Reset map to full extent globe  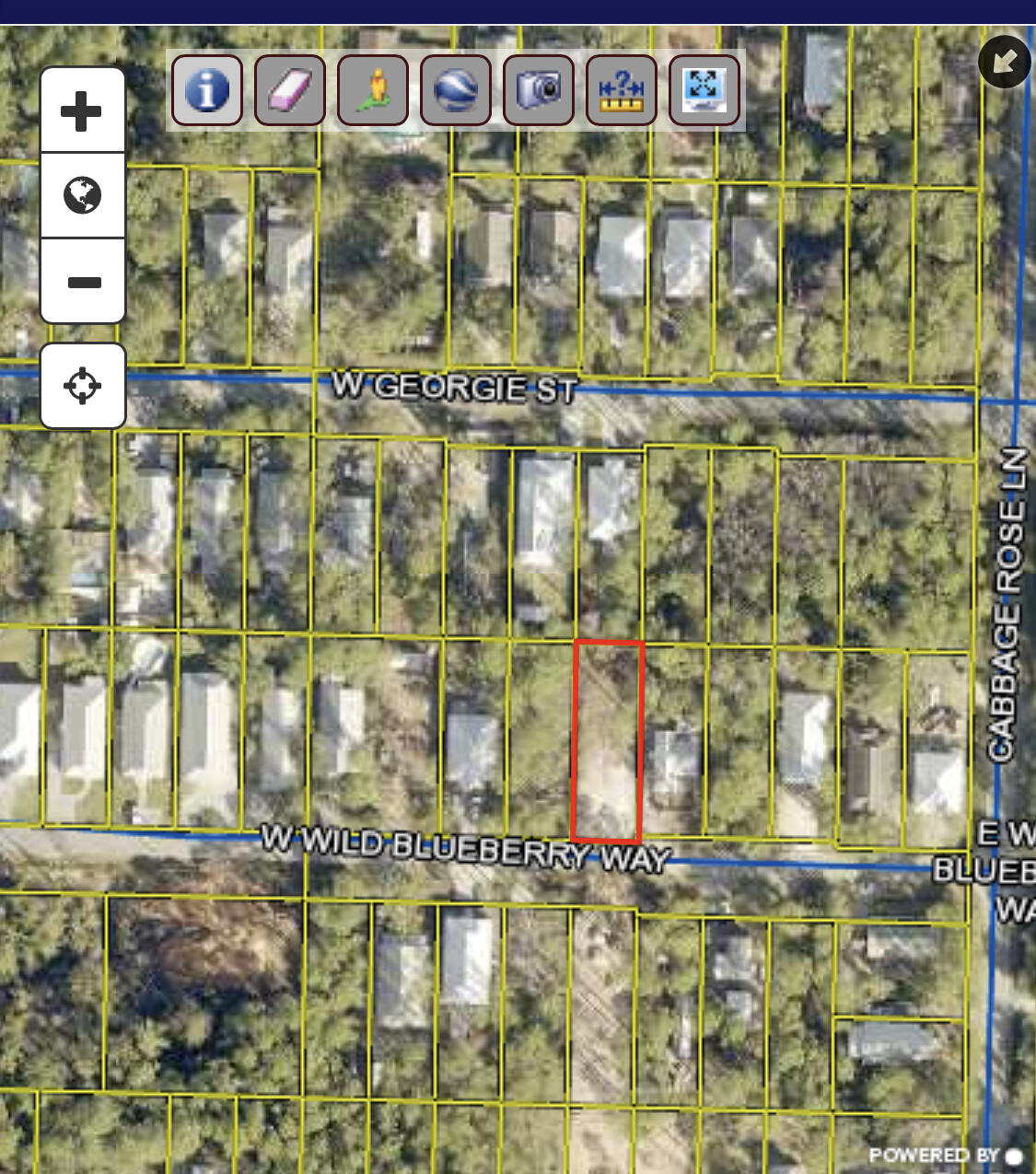point(83,195)
